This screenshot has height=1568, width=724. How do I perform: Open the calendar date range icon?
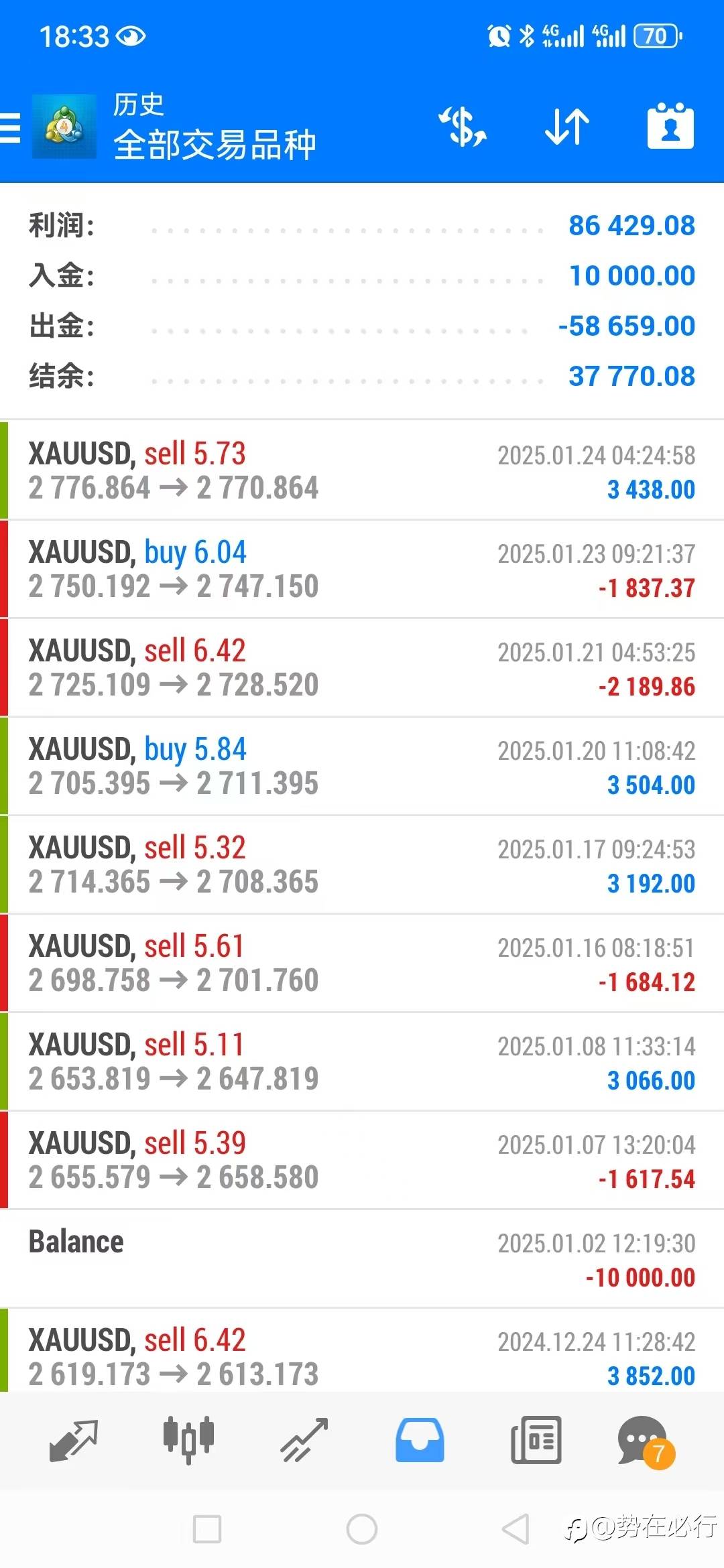click(670, 126)
